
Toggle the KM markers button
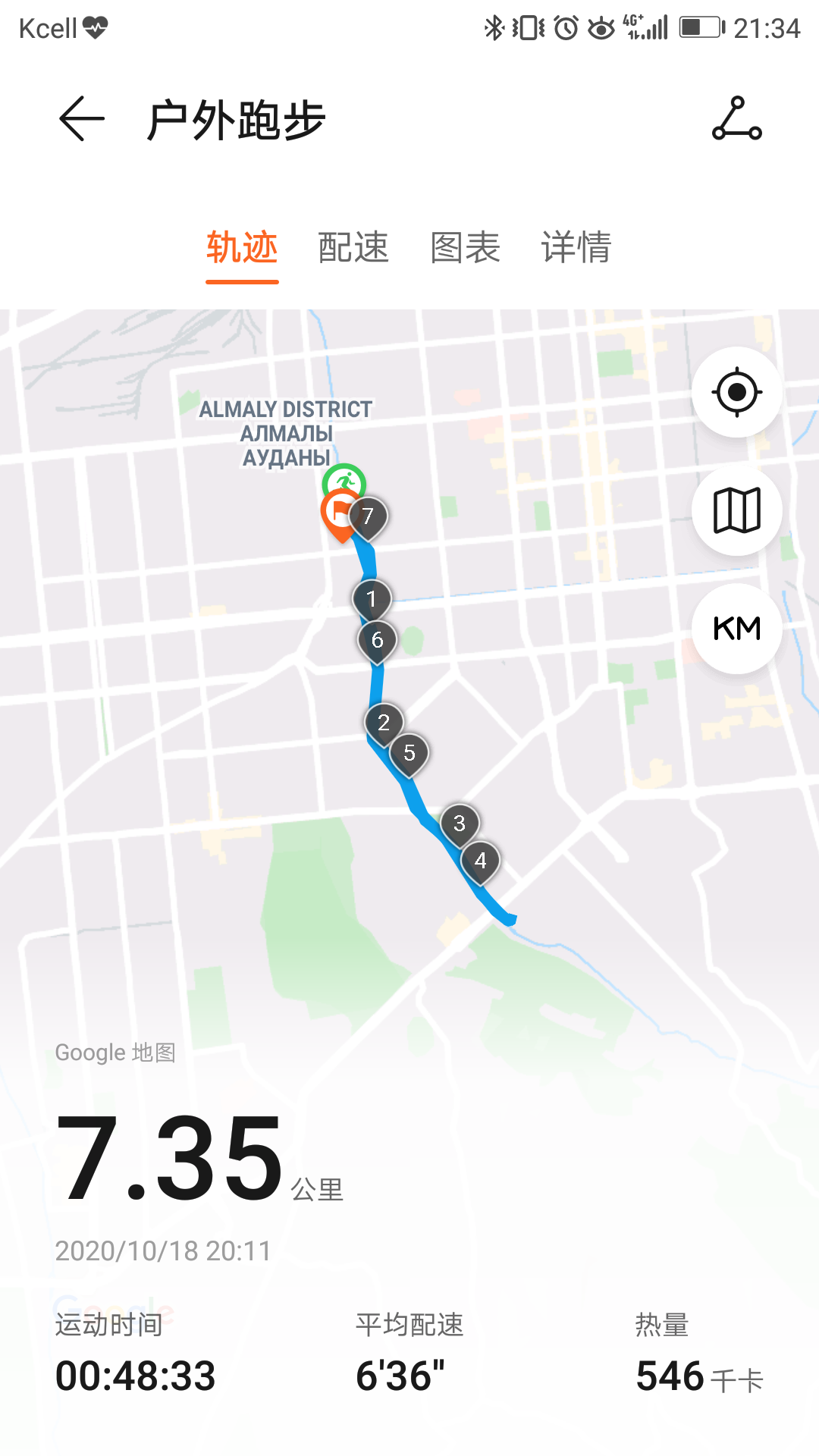736,629
